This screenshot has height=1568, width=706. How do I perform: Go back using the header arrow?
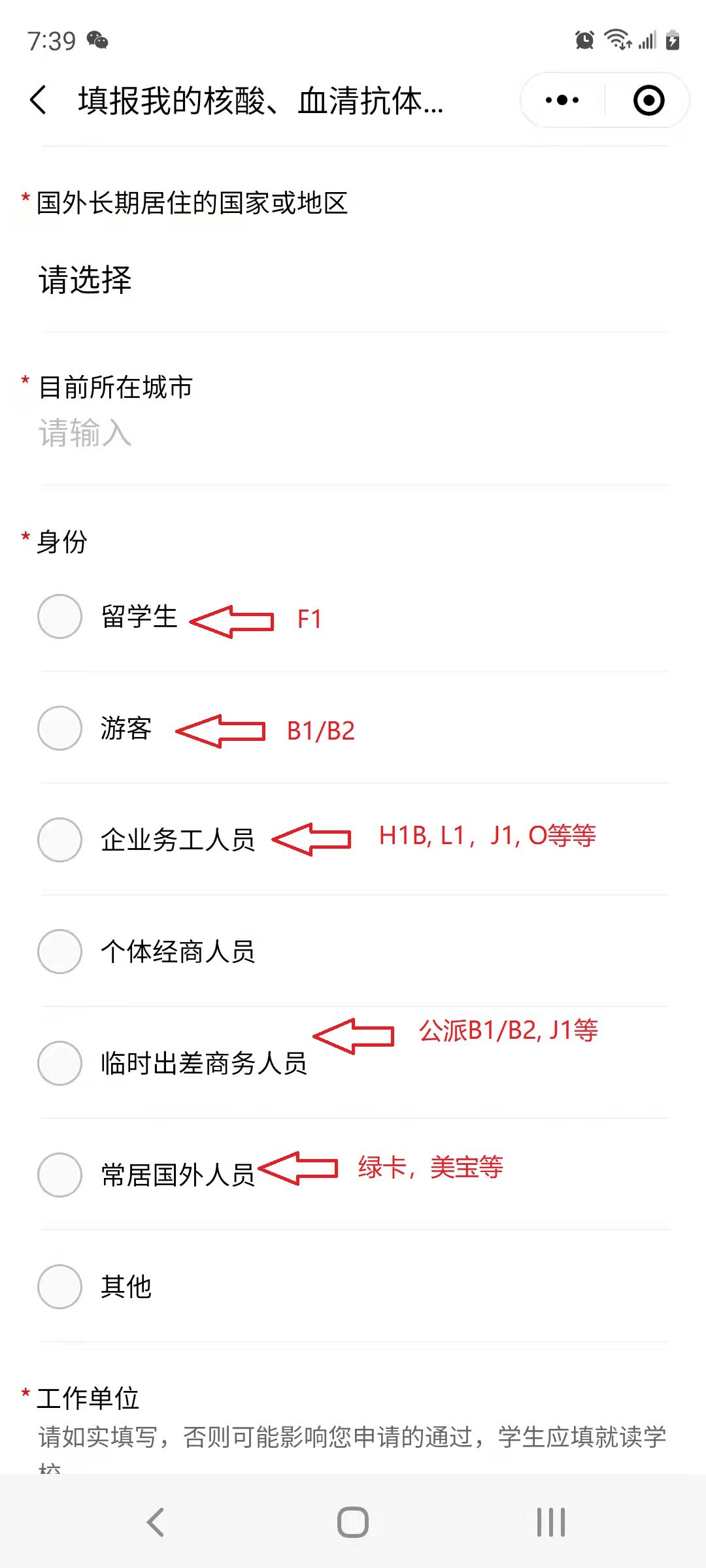(39, 100)
